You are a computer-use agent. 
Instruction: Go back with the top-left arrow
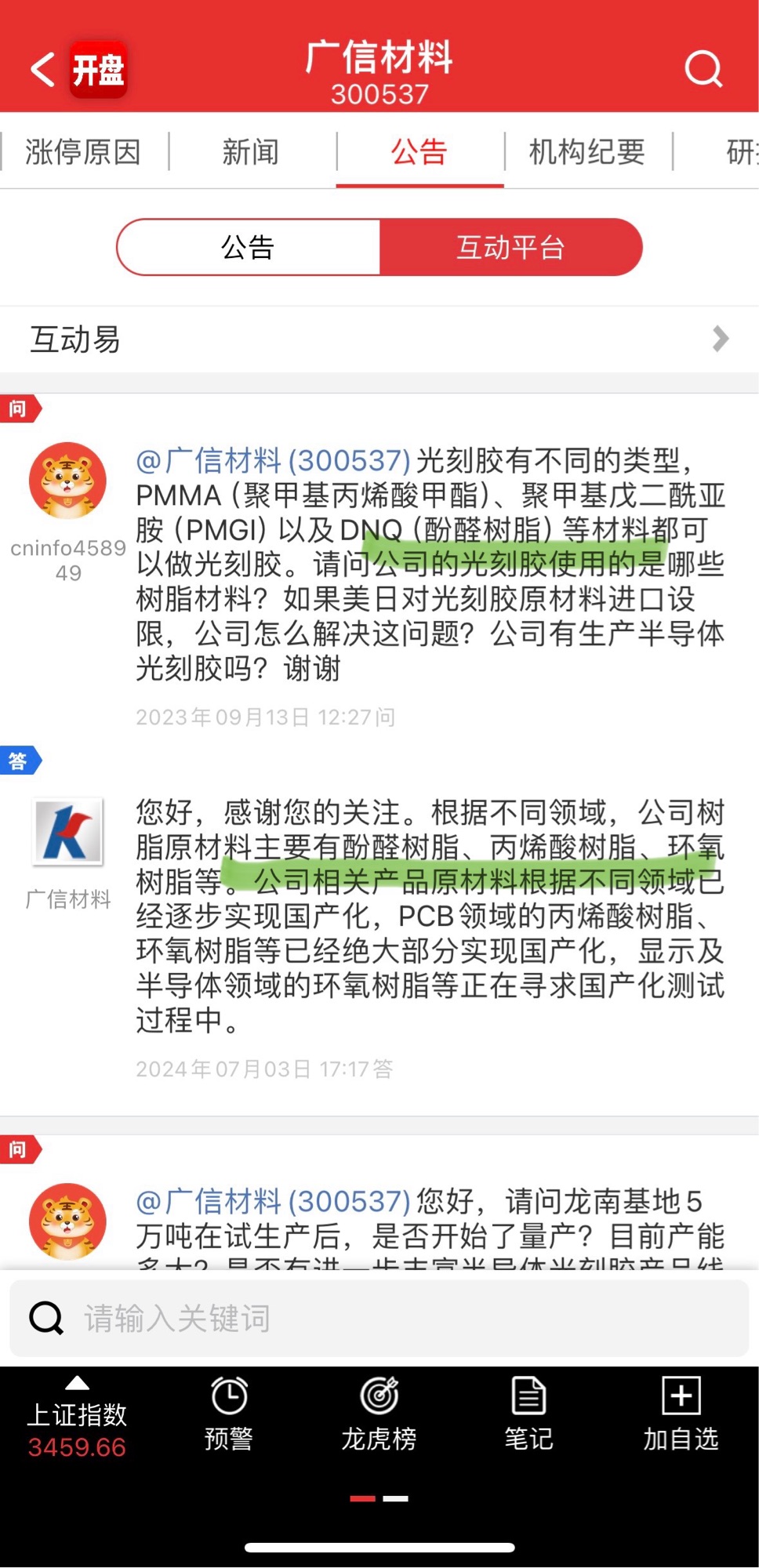click(42, 70)
